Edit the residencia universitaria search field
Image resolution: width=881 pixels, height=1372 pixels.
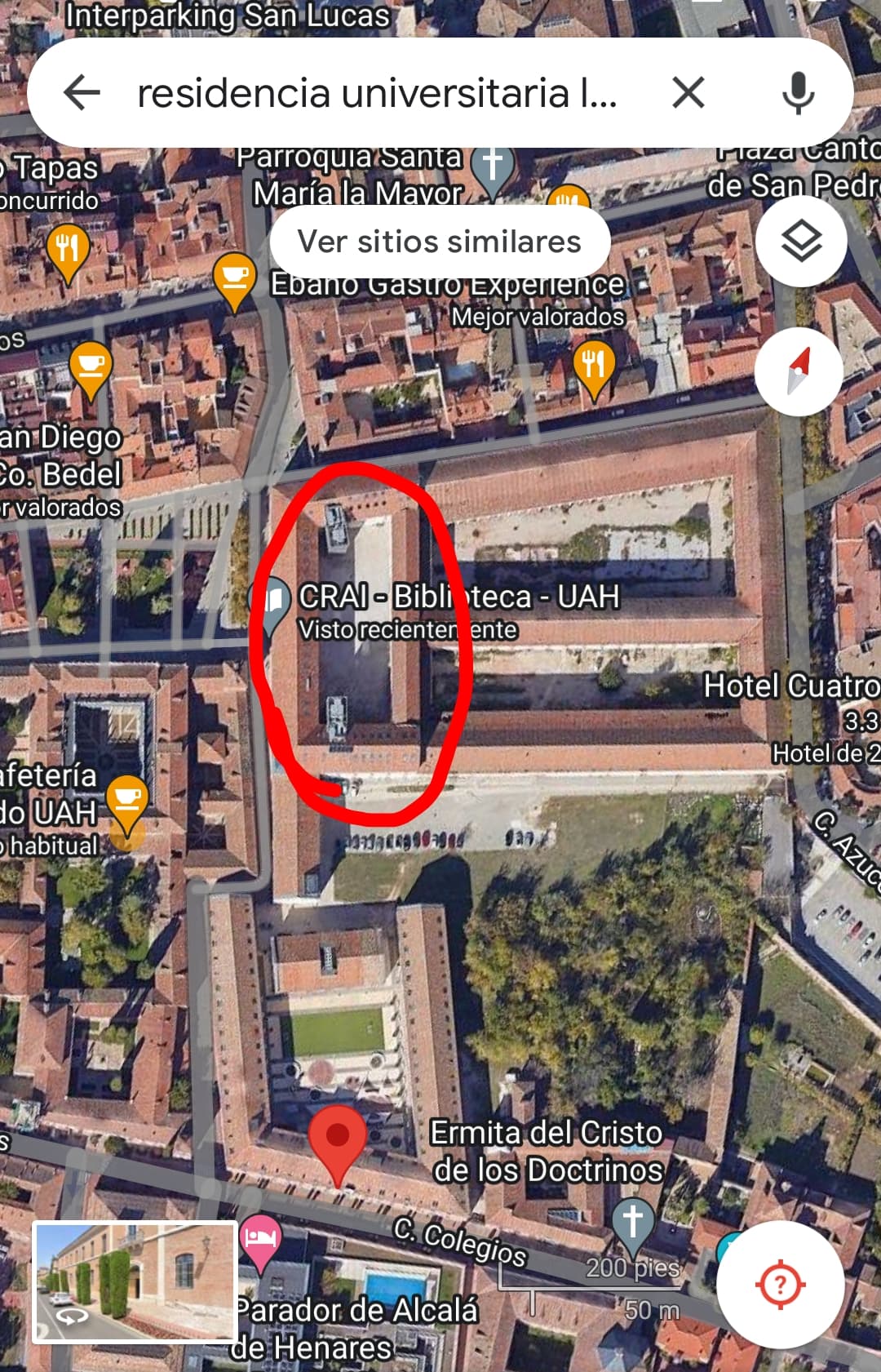click(375, 92)
